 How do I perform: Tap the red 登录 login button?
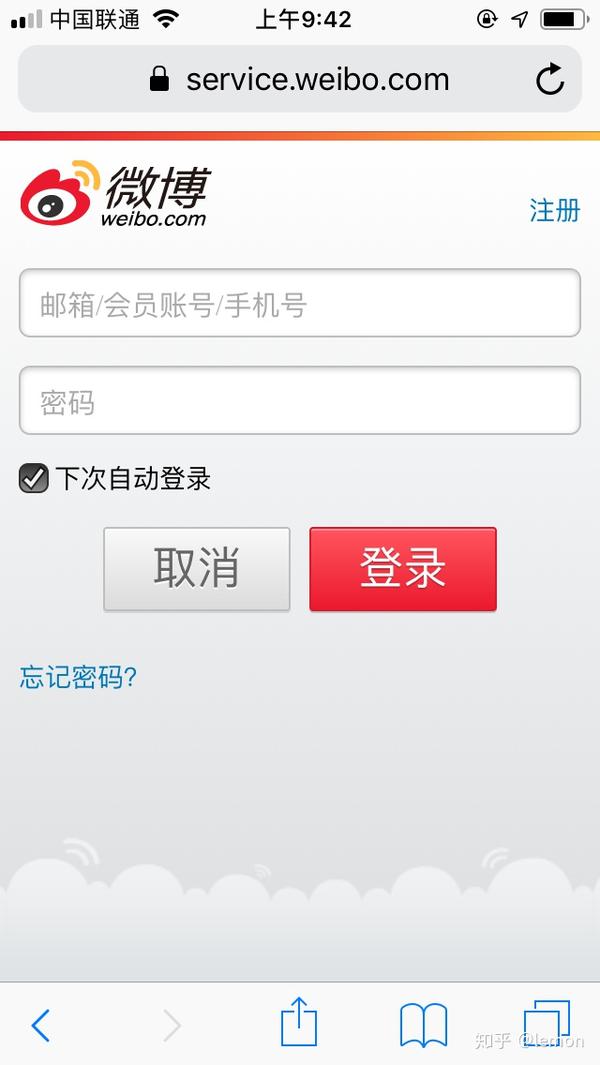pos(403,569)
